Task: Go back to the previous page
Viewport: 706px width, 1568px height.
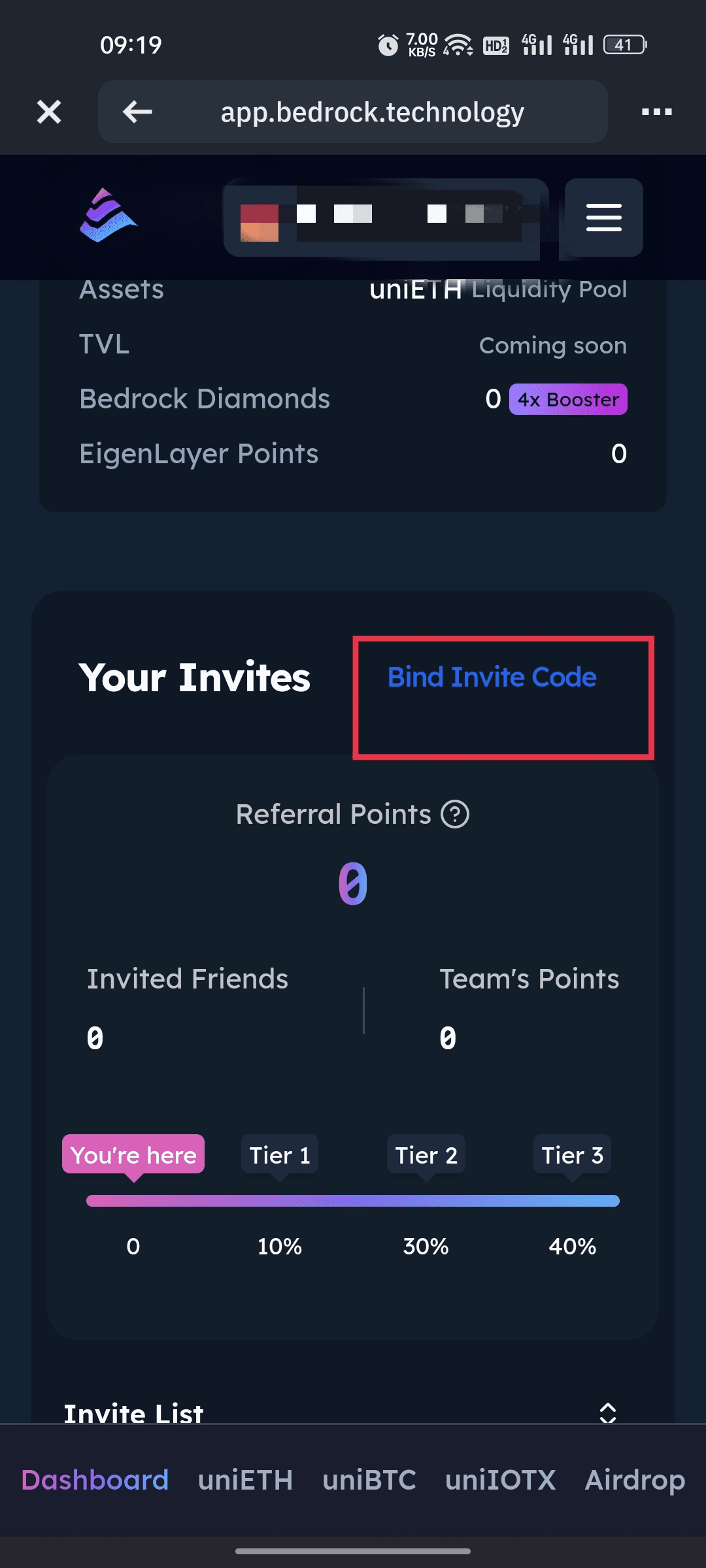Action: [x=137, y=112]
